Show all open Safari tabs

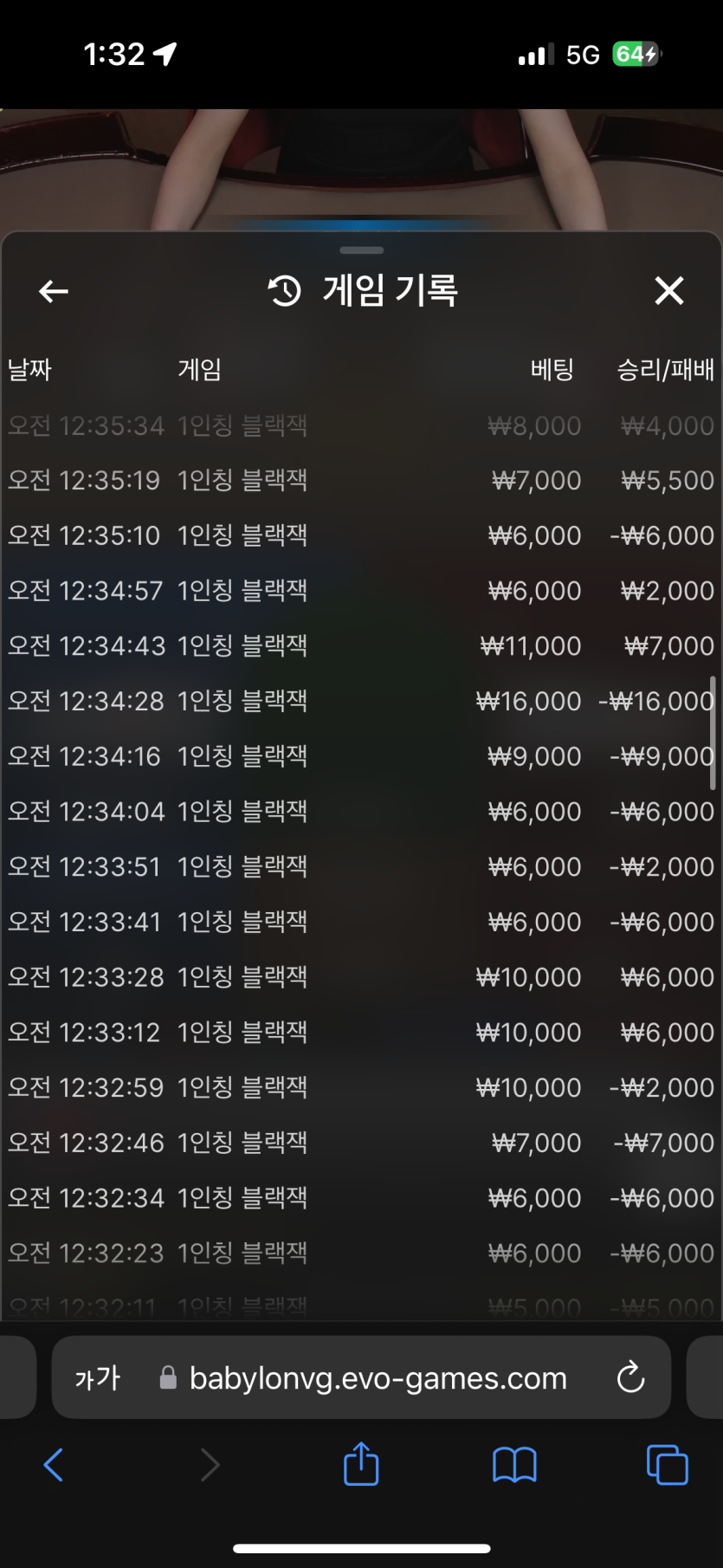pyautogui.click(x=667, y=1465)
